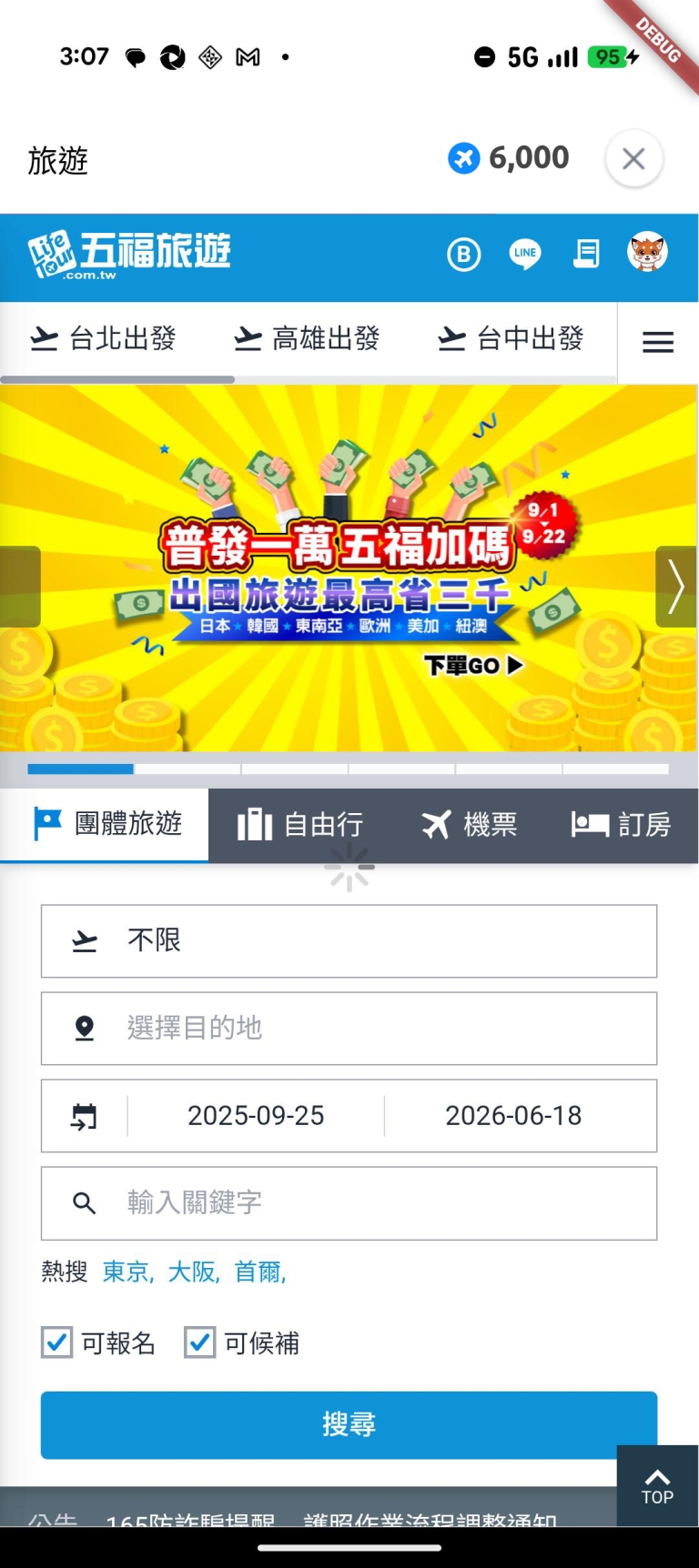Select 台北出發 departure tab
This screenshot has height=1568, width=699.
click(x=103, y=339)
